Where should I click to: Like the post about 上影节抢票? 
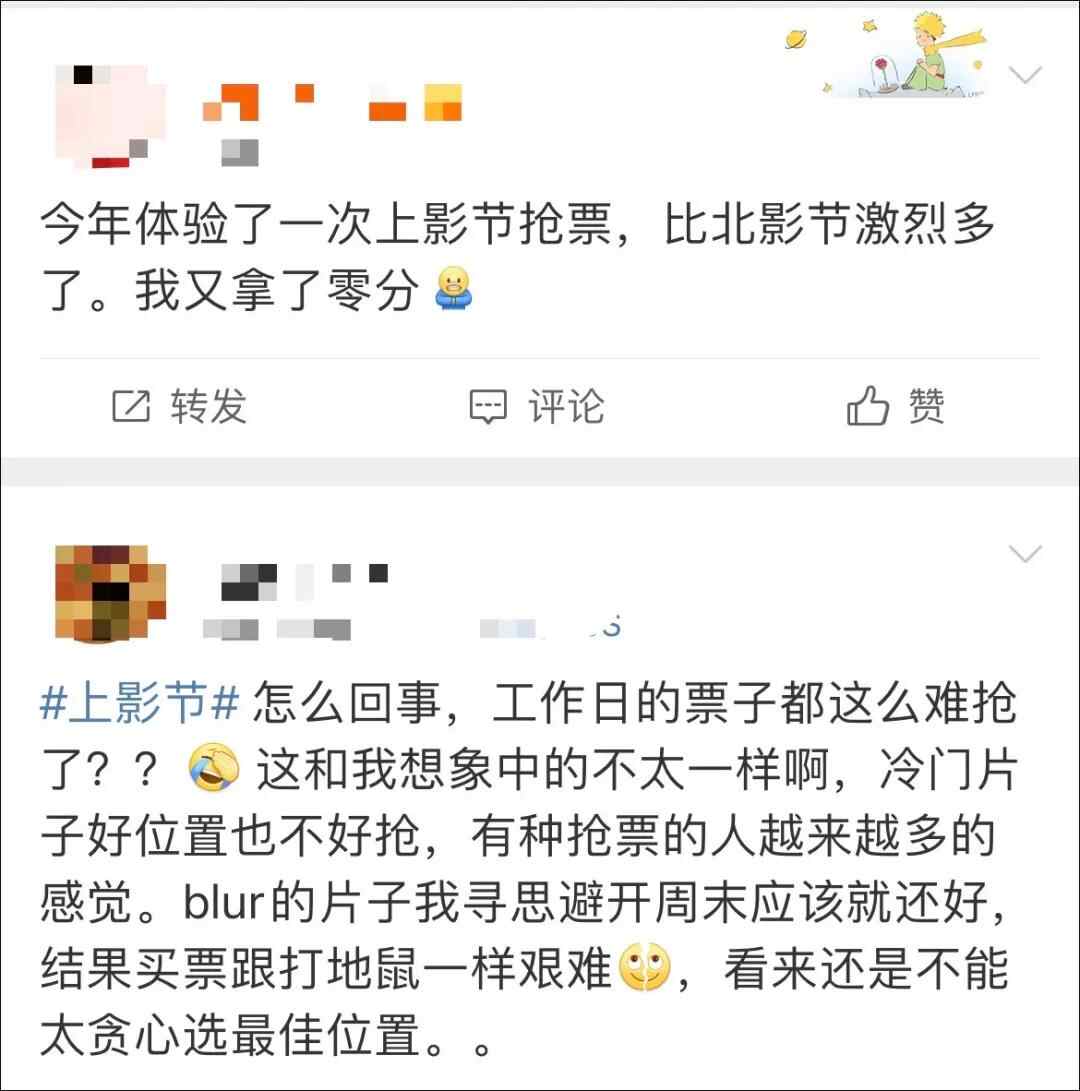point(896,407)
